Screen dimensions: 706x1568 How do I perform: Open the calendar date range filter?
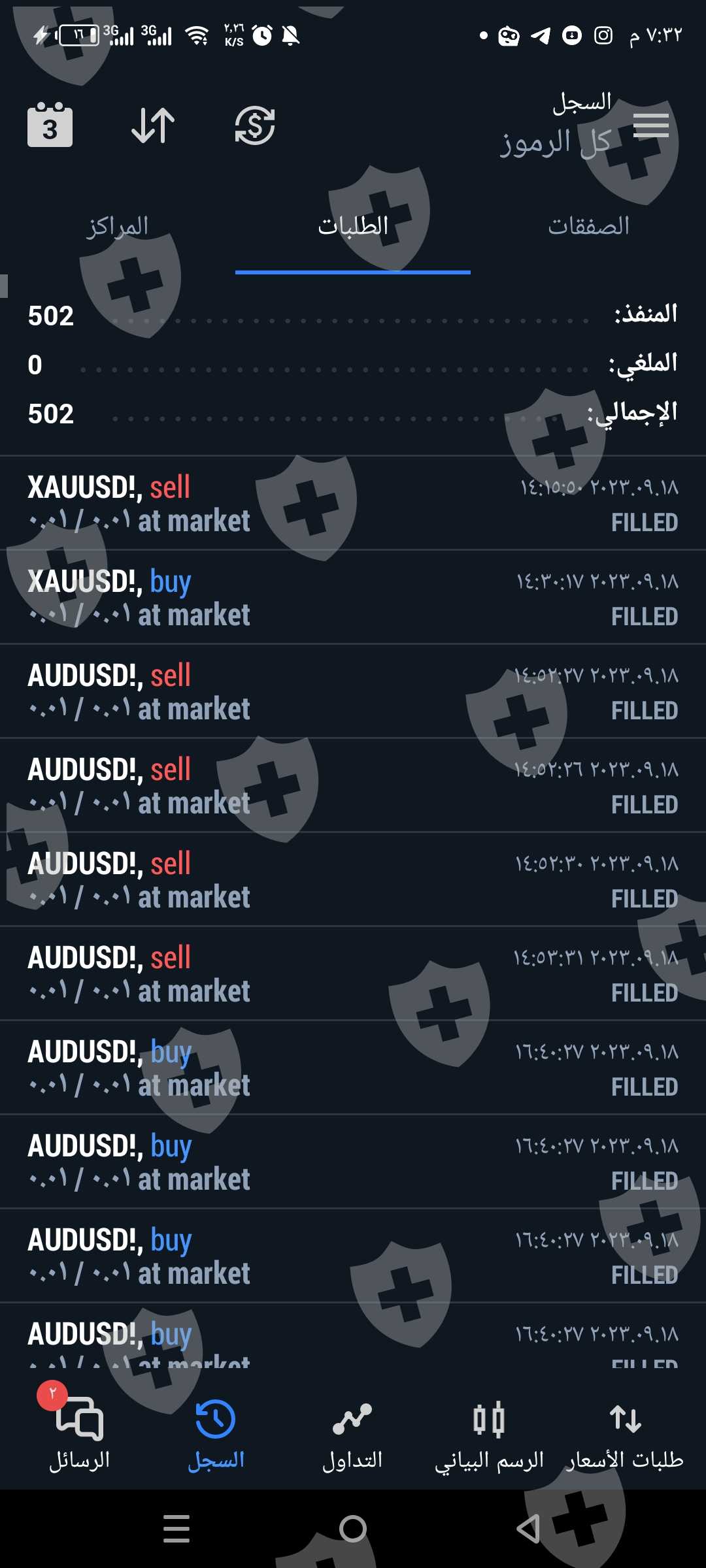click(50, 125)
